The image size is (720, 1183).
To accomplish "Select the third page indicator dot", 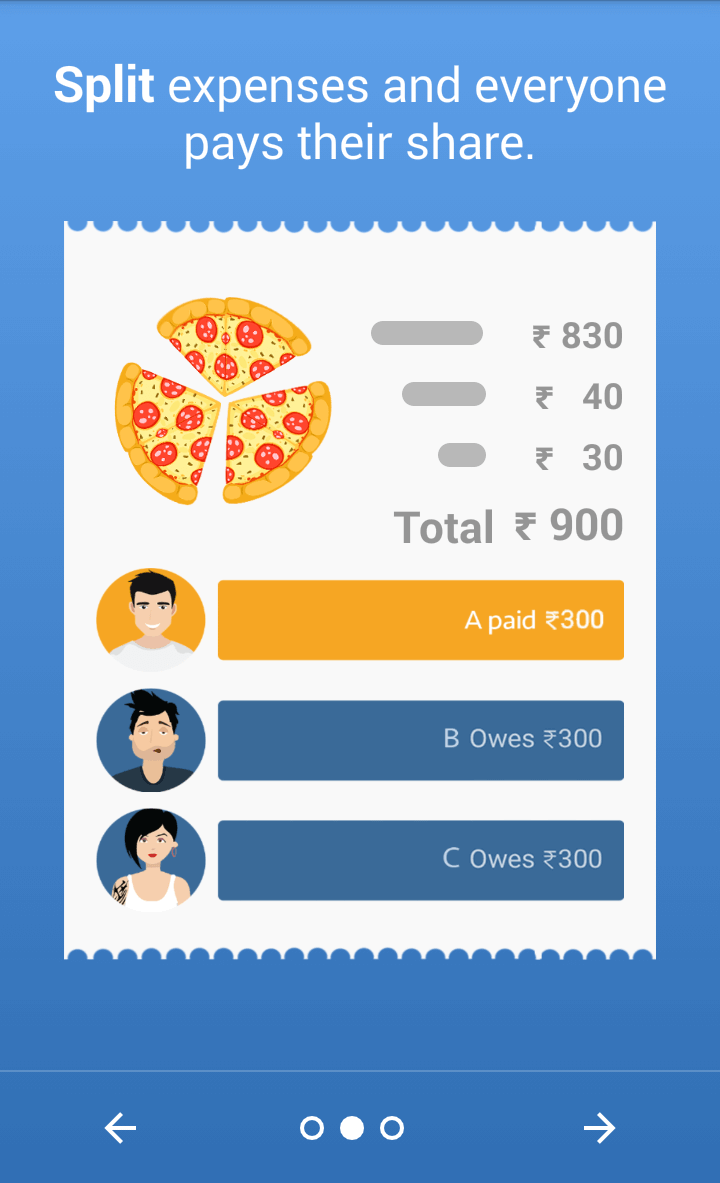I will pos(392,1128).
